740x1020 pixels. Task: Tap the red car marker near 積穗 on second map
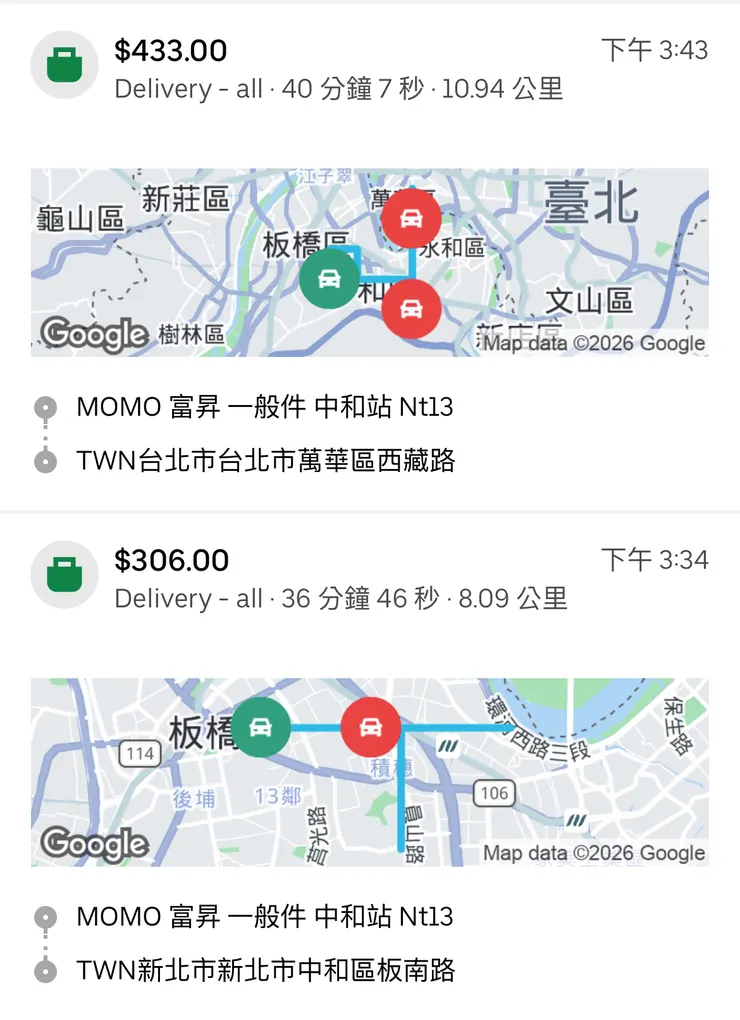point(371,728)
